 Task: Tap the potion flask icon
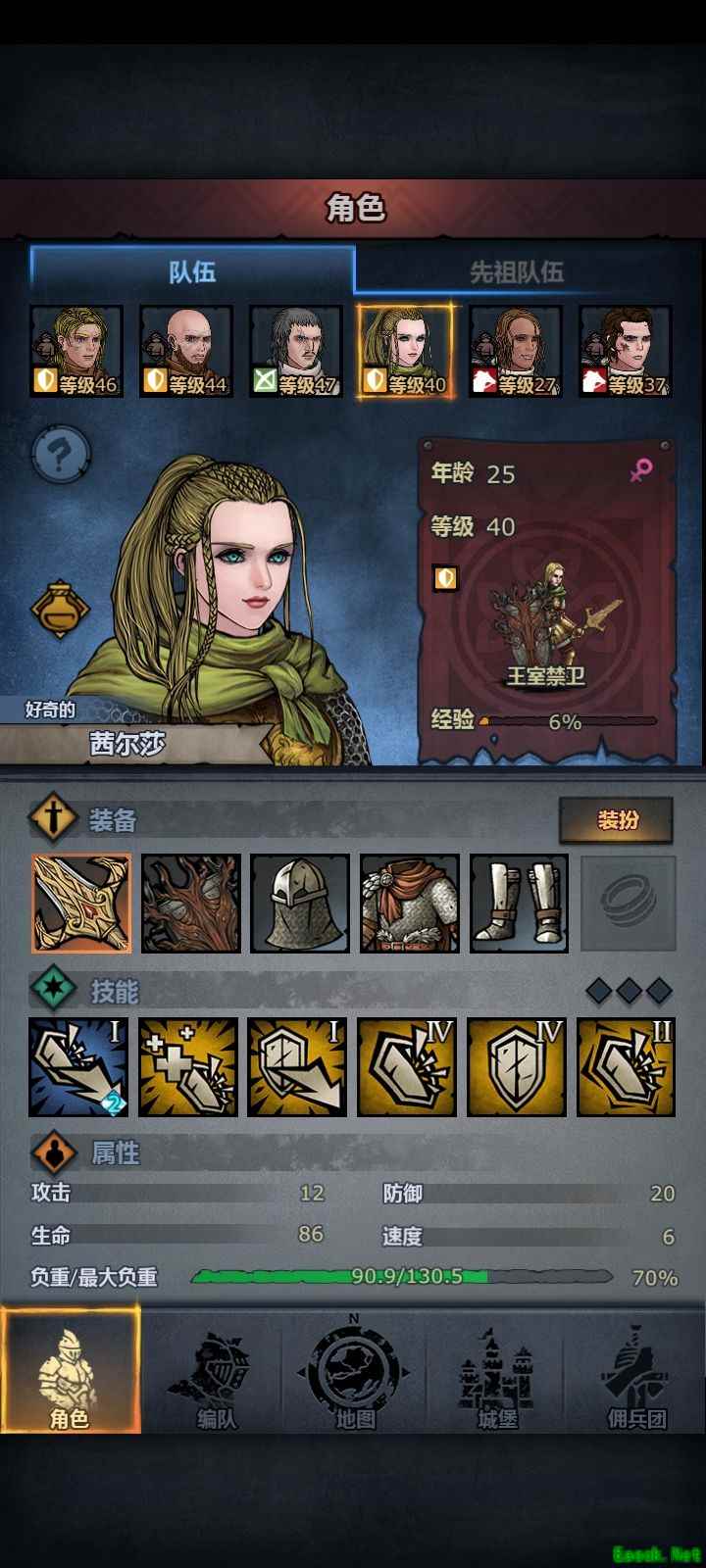click(x=60, y=610)
